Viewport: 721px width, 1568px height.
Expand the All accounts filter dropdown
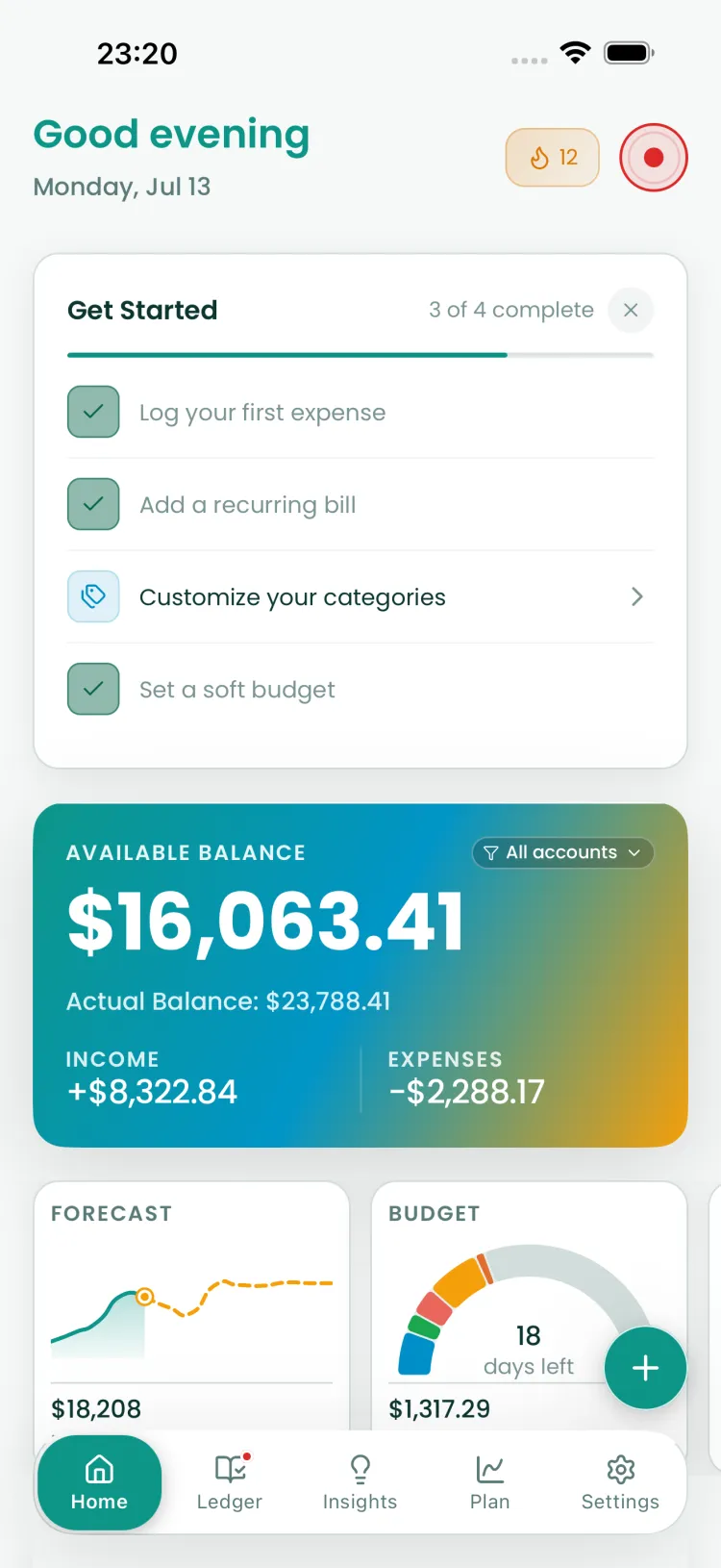[x=562, y=852]
